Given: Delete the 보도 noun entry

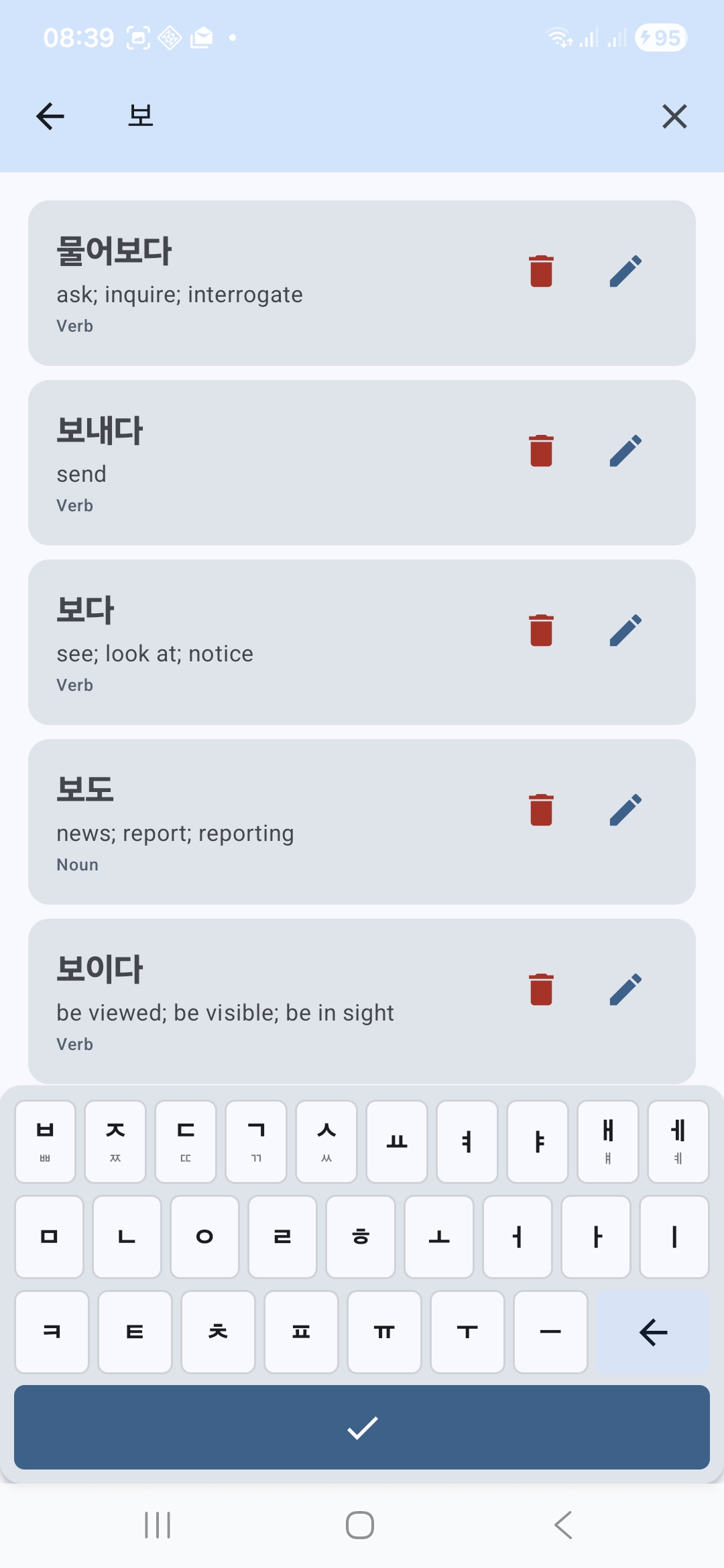Looking at the screenshot, I should point(541,810).
